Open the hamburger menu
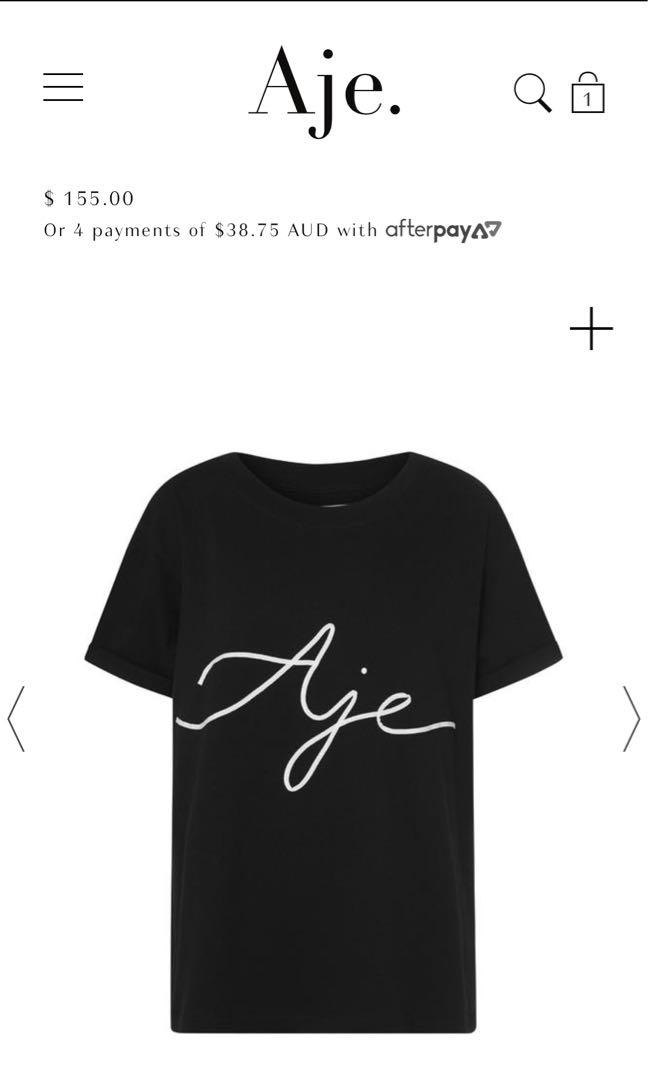This screenshot has height=1080, width=648. tap(63, 87)
